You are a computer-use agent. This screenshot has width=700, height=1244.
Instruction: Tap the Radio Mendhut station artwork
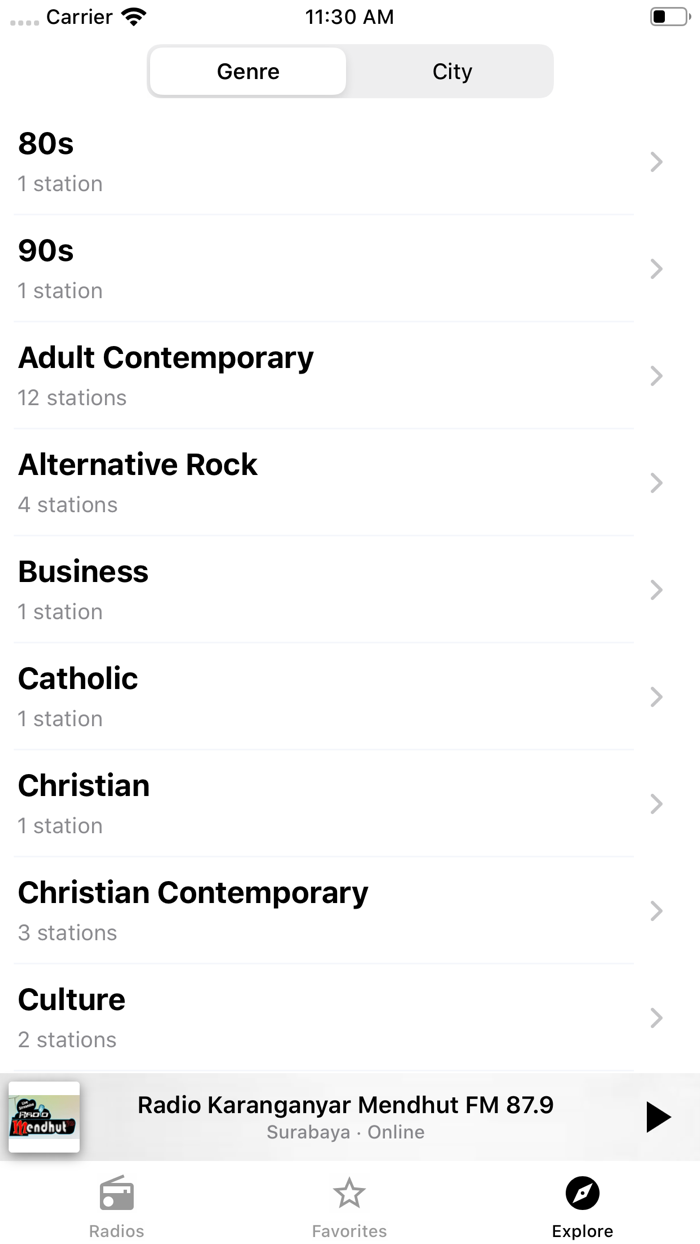[44, 1117]
